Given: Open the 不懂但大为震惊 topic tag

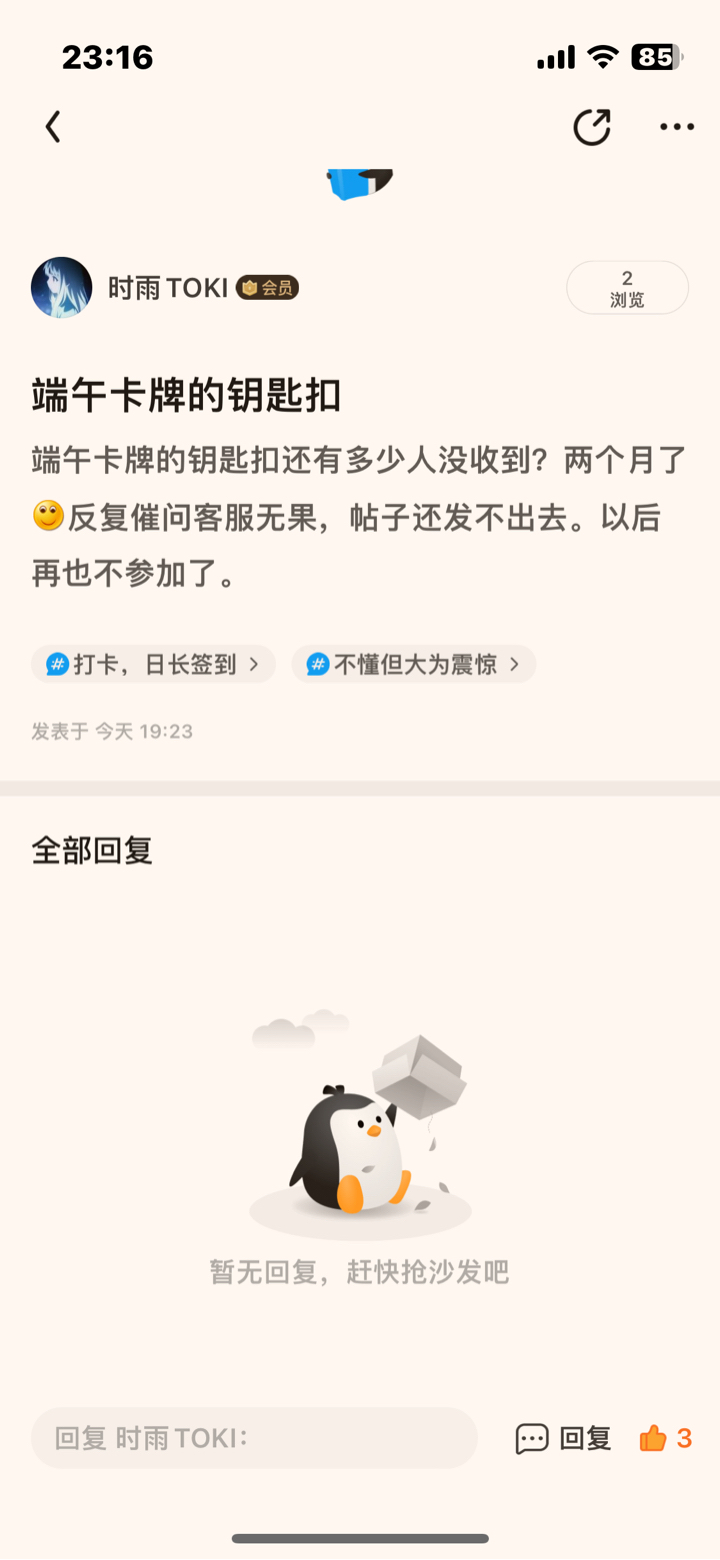Looking at the screenshot, I should [x=414, y=664].
